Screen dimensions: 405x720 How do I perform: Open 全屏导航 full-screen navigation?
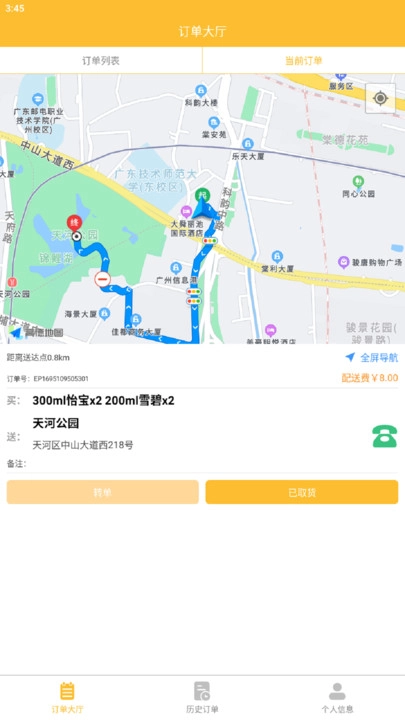pos(371,357)
